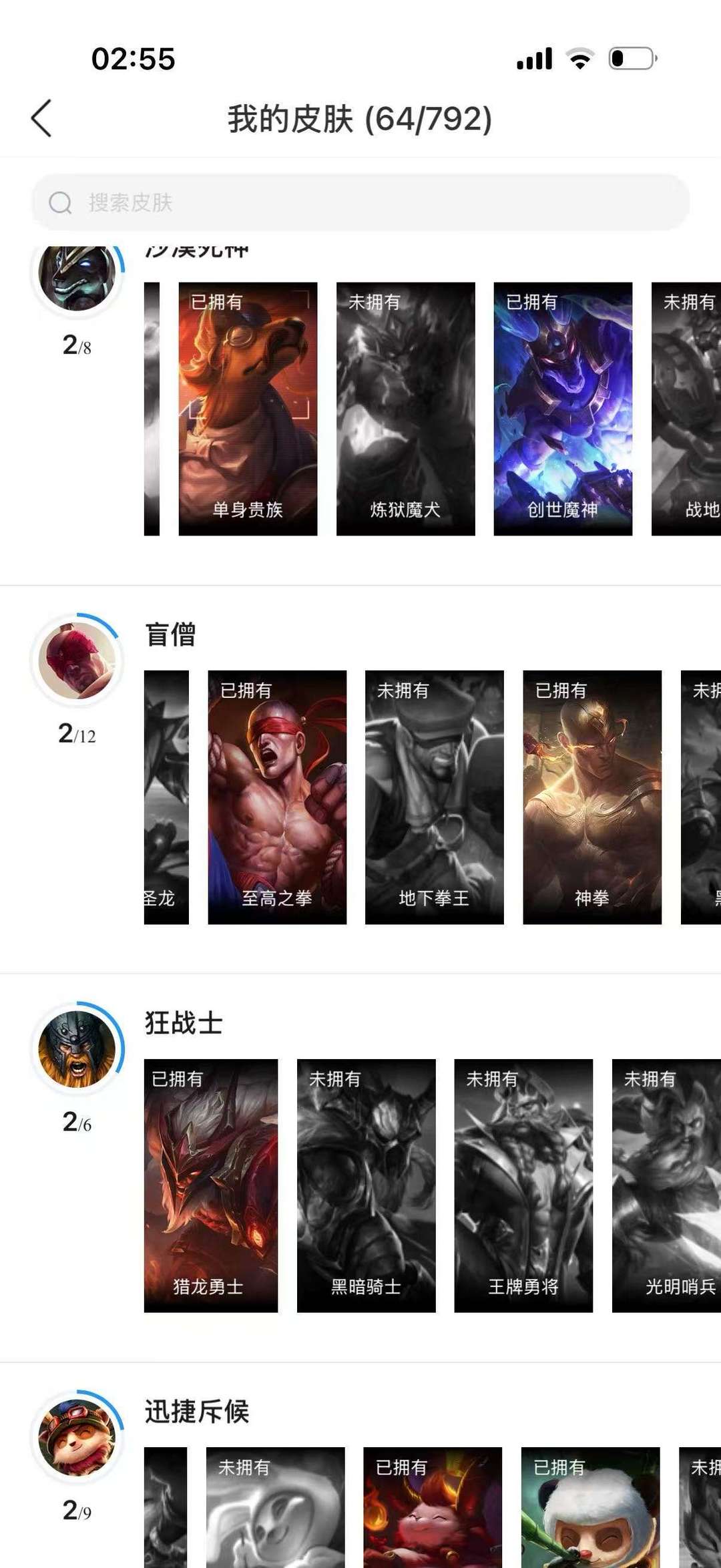Open the 炼狱魔犬 skin card
The width and height of the screenshot is (721, 1568).
pos(405,409)
